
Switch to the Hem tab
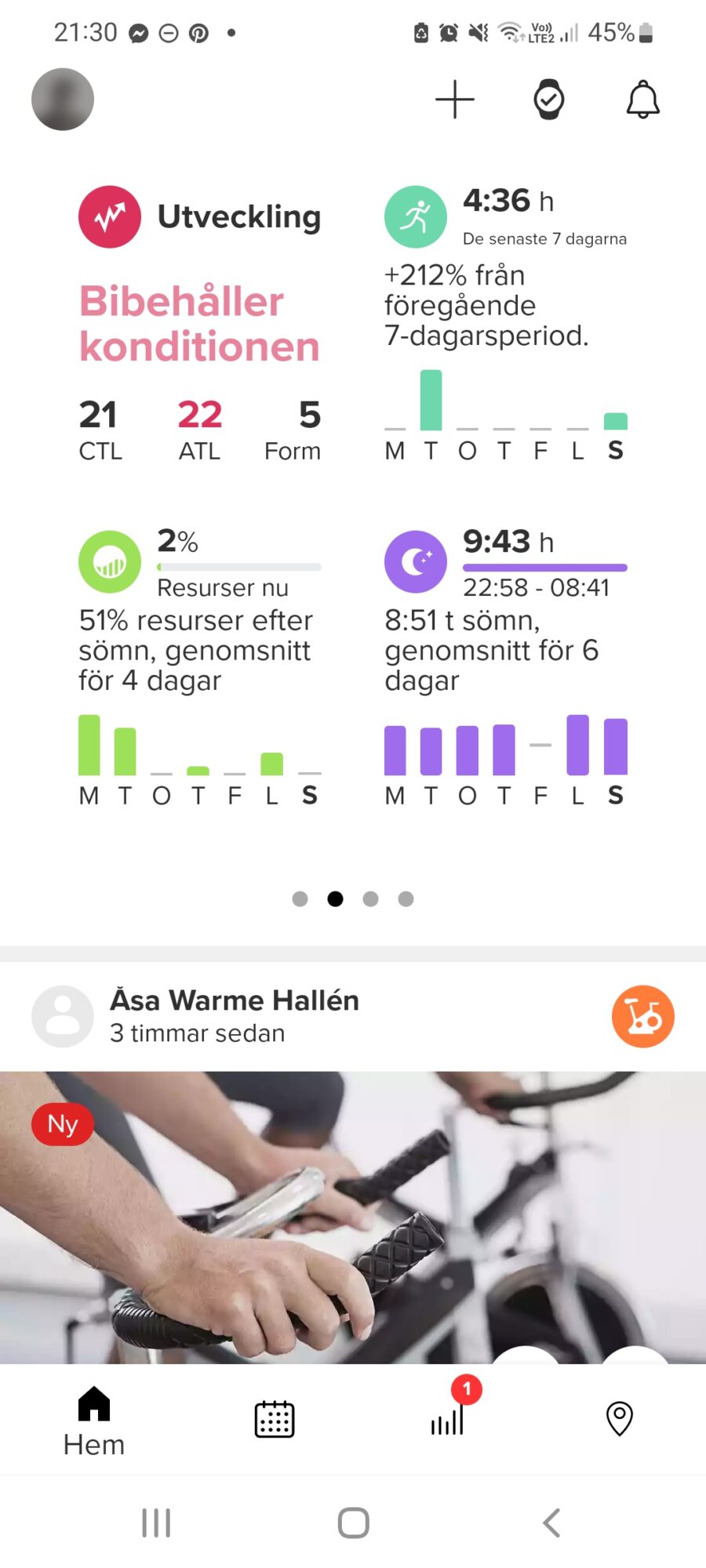tap(94, 1421)
